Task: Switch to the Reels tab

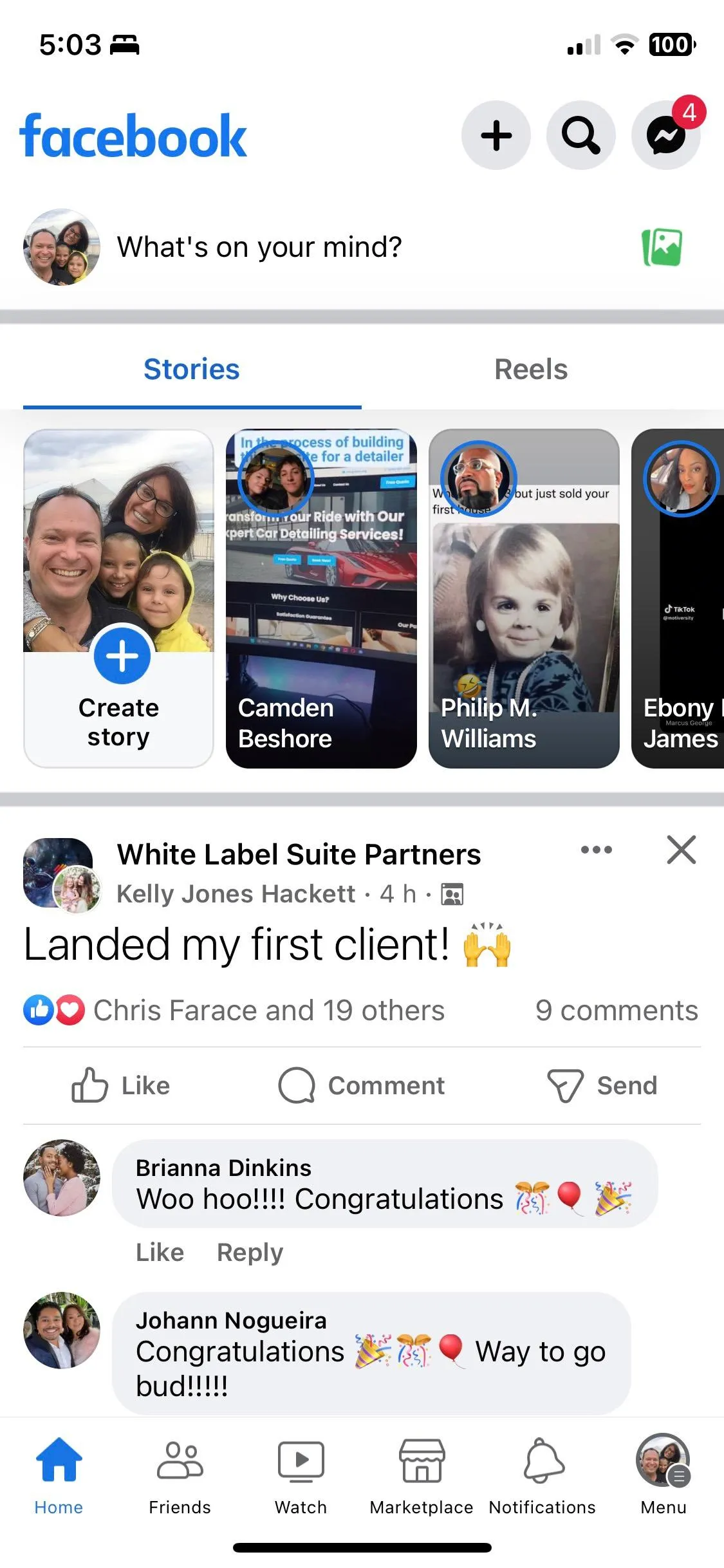Action: 531,369
